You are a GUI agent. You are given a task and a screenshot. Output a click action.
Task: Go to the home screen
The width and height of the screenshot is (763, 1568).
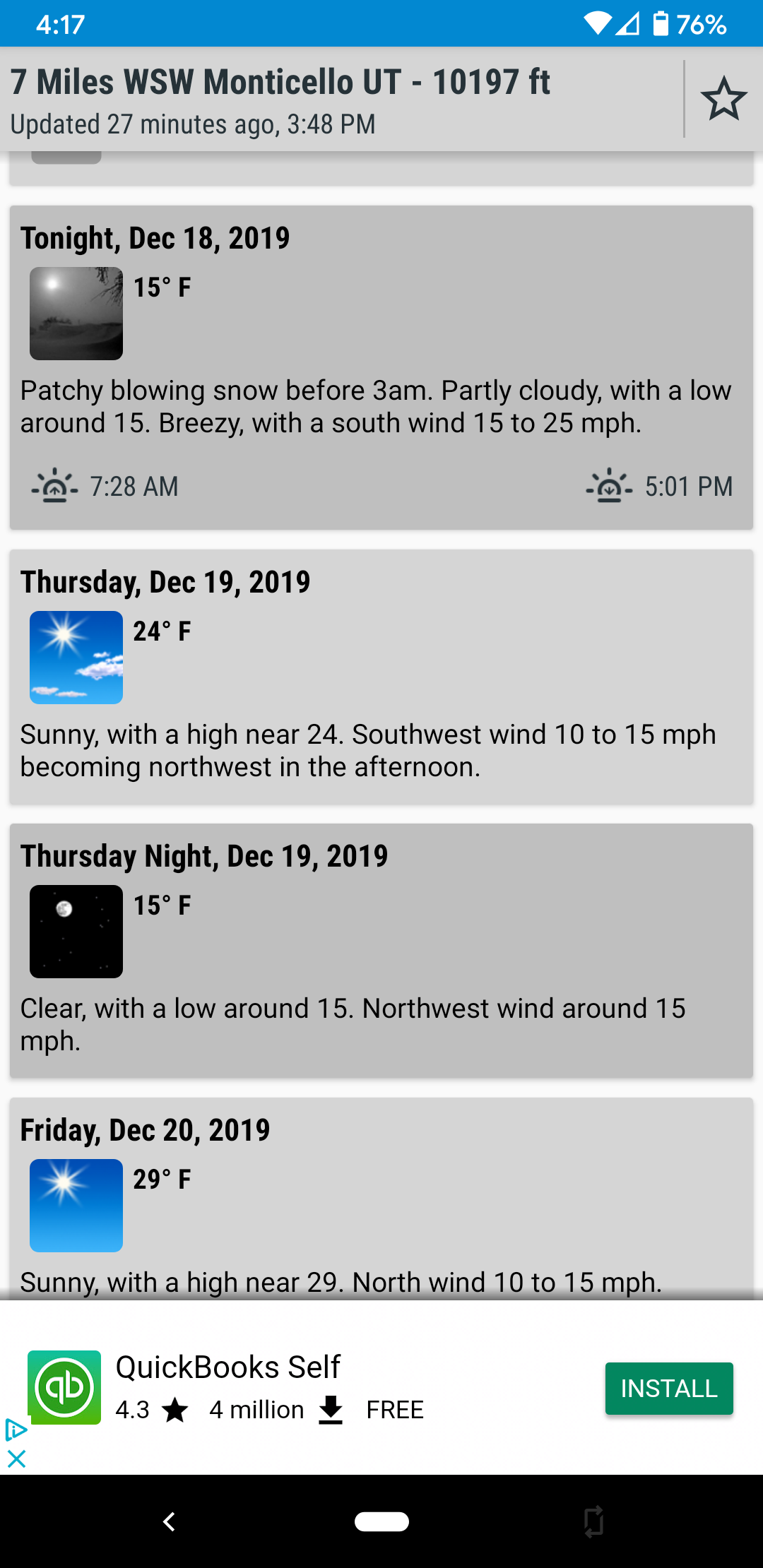click(x=381, y=1521)
